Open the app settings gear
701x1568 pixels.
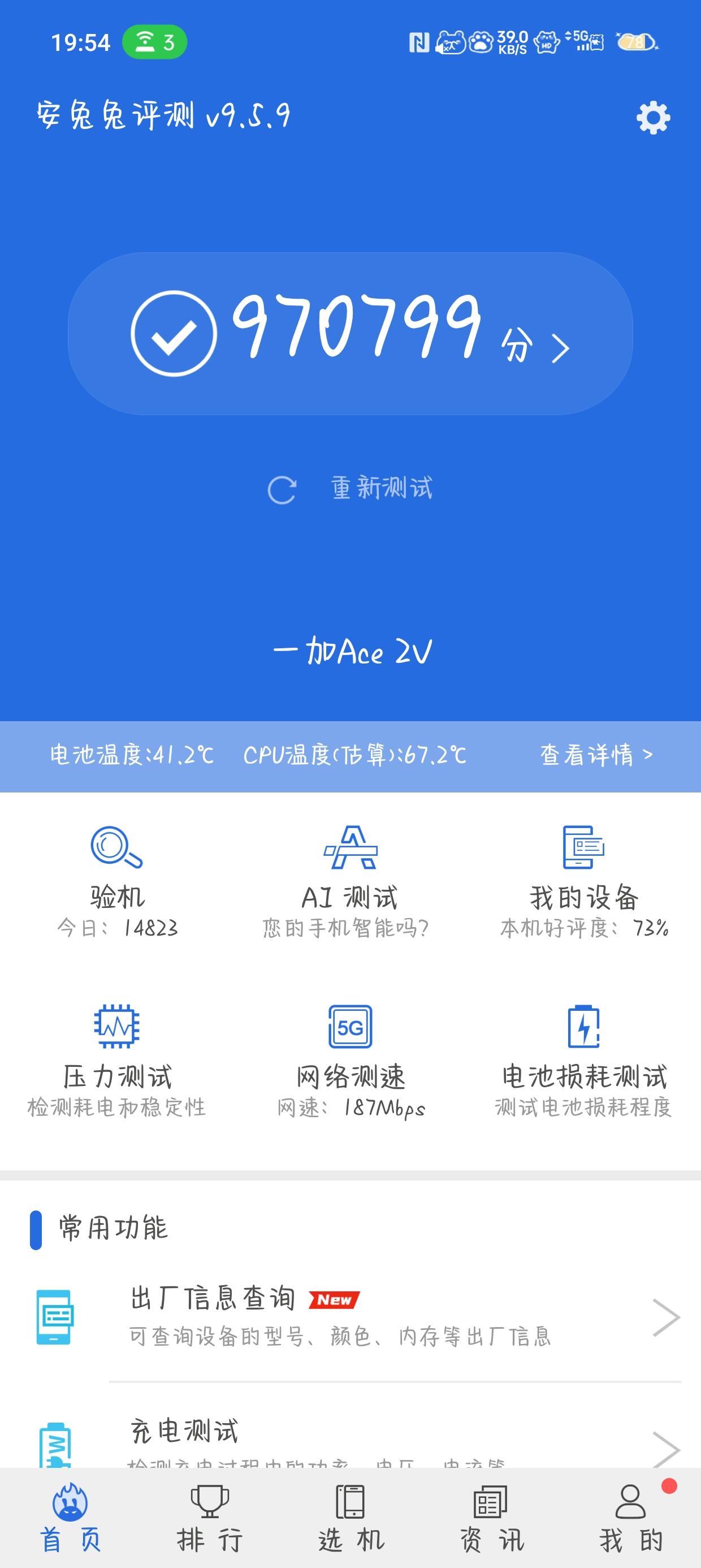coord(652,119)
